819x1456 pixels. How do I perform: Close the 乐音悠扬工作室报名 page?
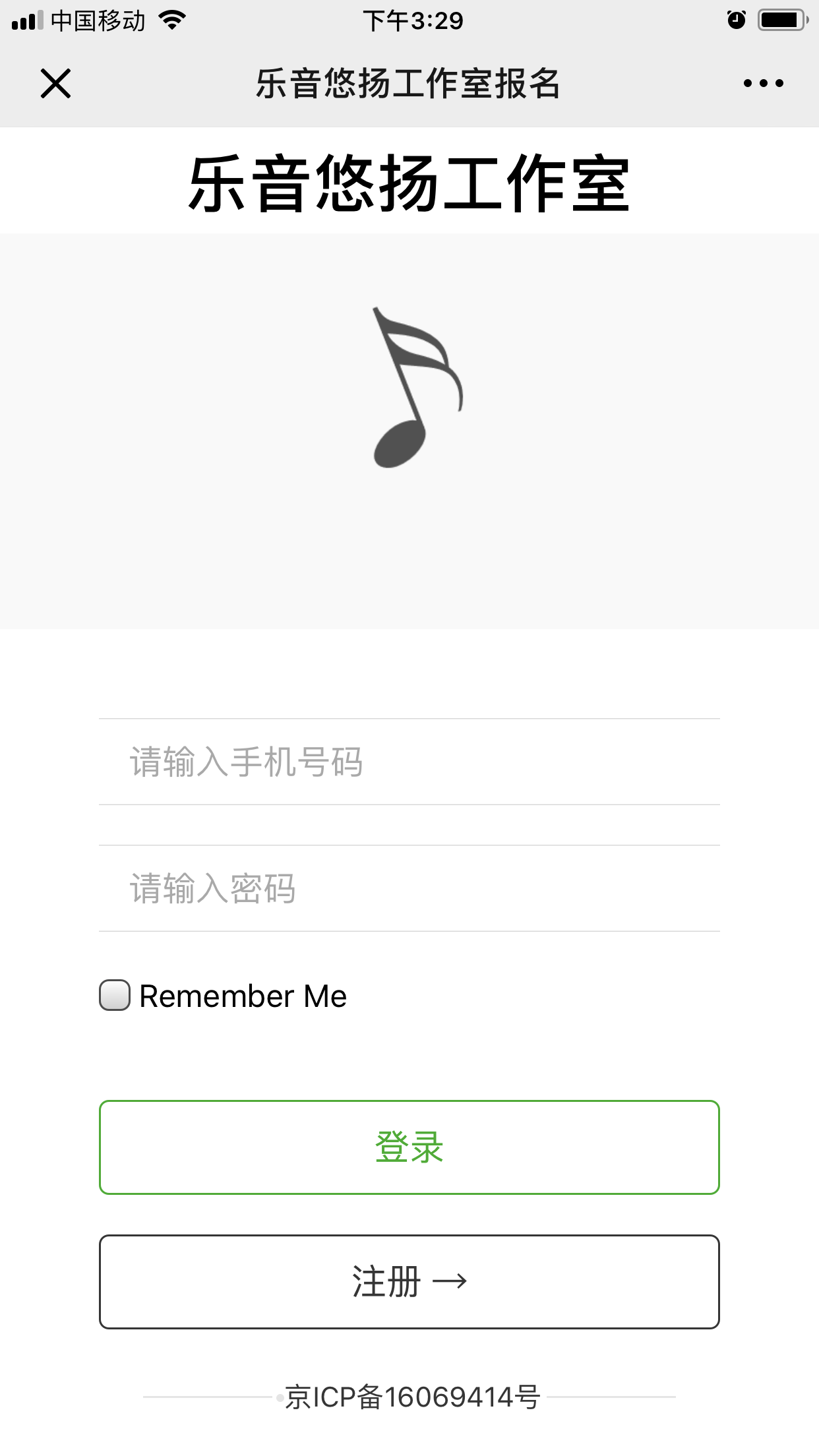[x=55, y=84]
